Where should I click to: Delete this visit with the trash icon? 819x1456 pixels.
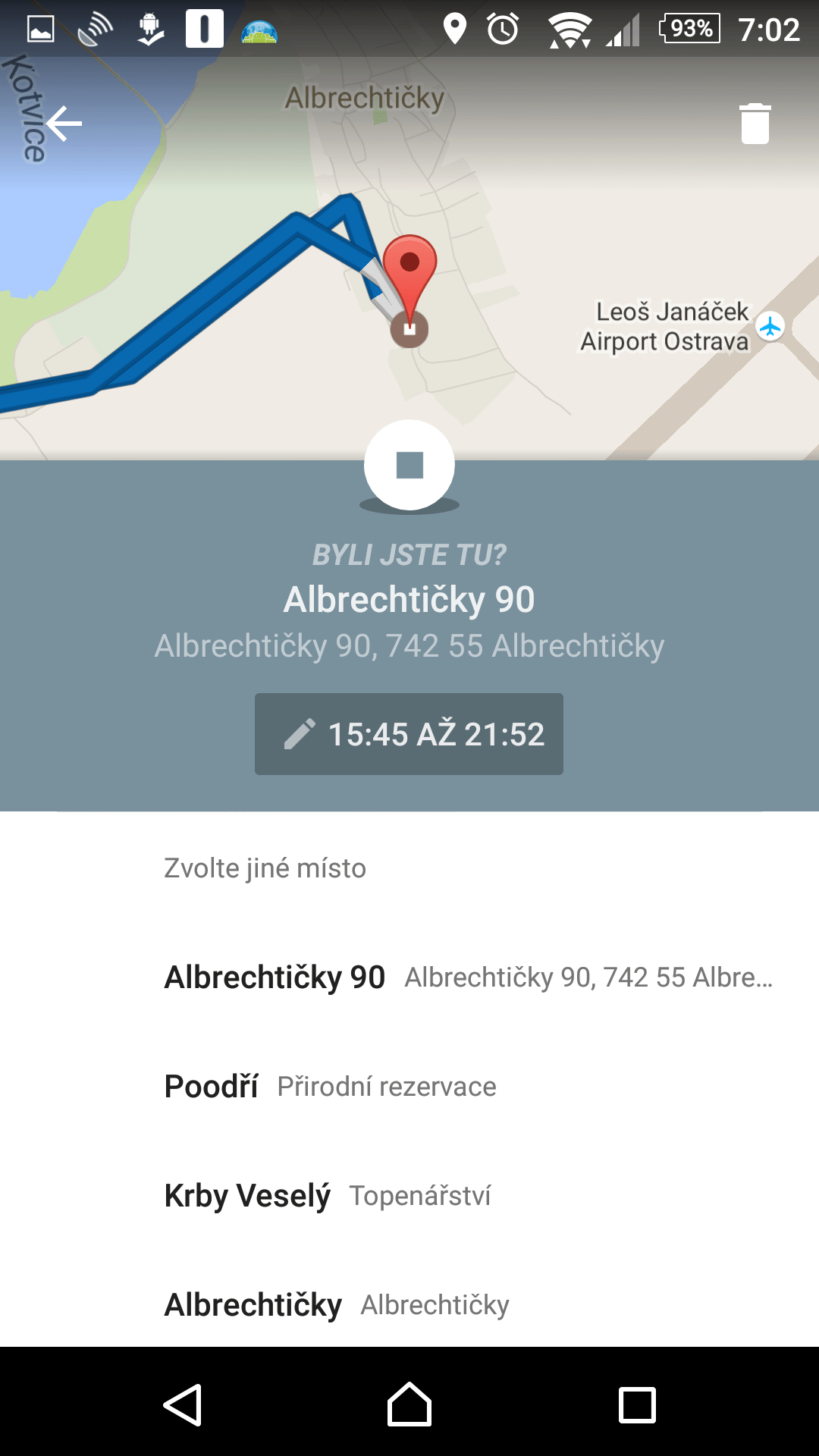click(755, 124)
